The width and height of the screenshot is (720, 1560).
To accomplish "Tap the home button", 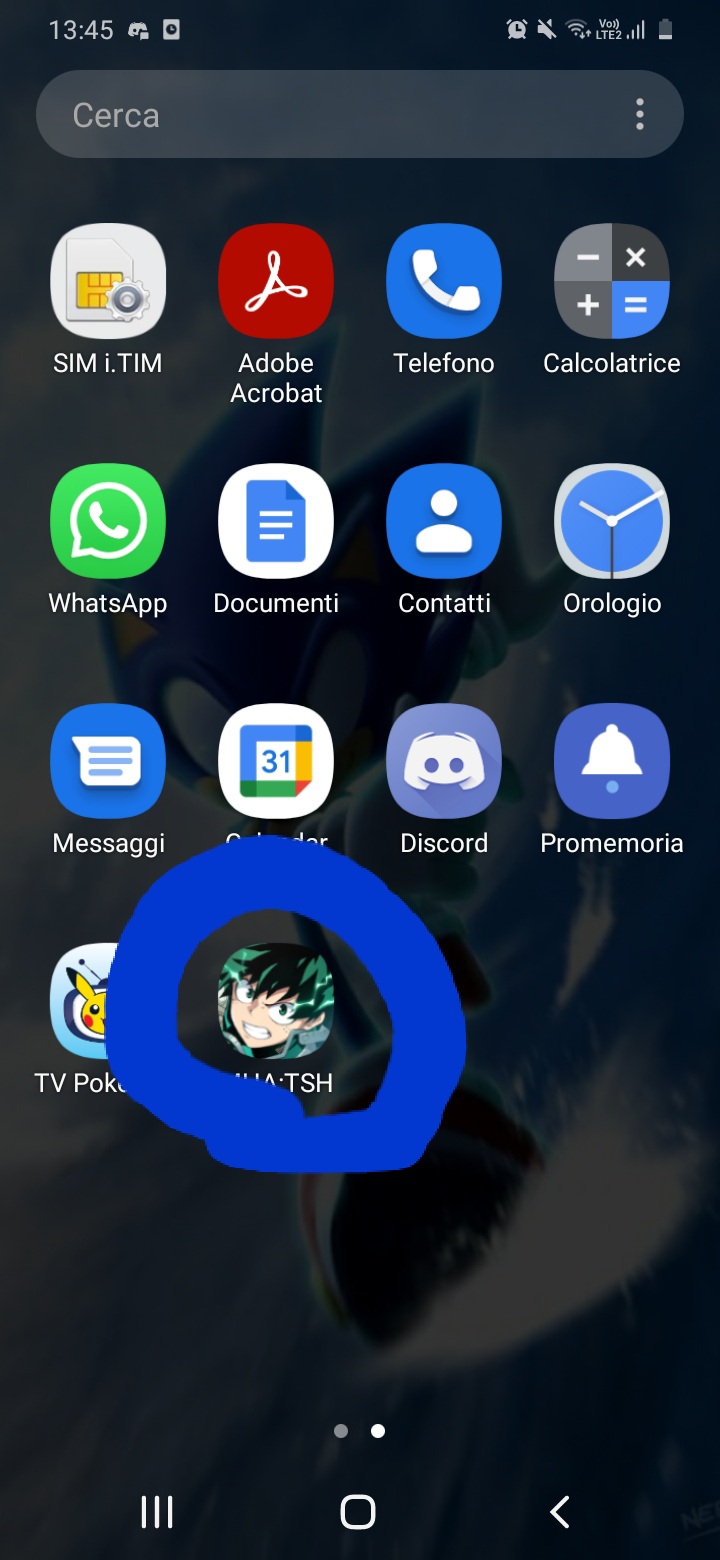I will (x=358, y=1512).
